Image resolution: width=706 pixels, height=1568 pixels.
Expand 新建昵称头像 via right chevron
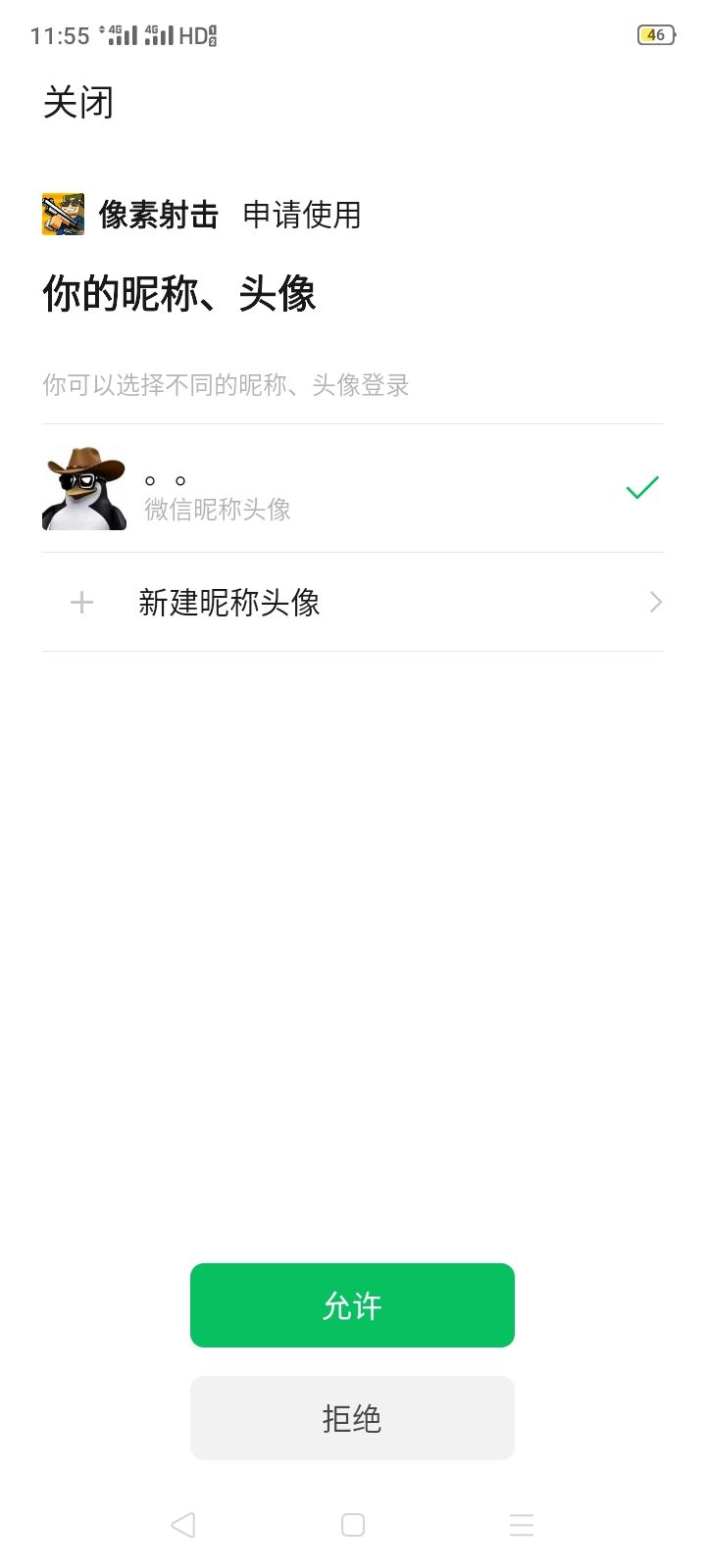click(x=654, y=602)
